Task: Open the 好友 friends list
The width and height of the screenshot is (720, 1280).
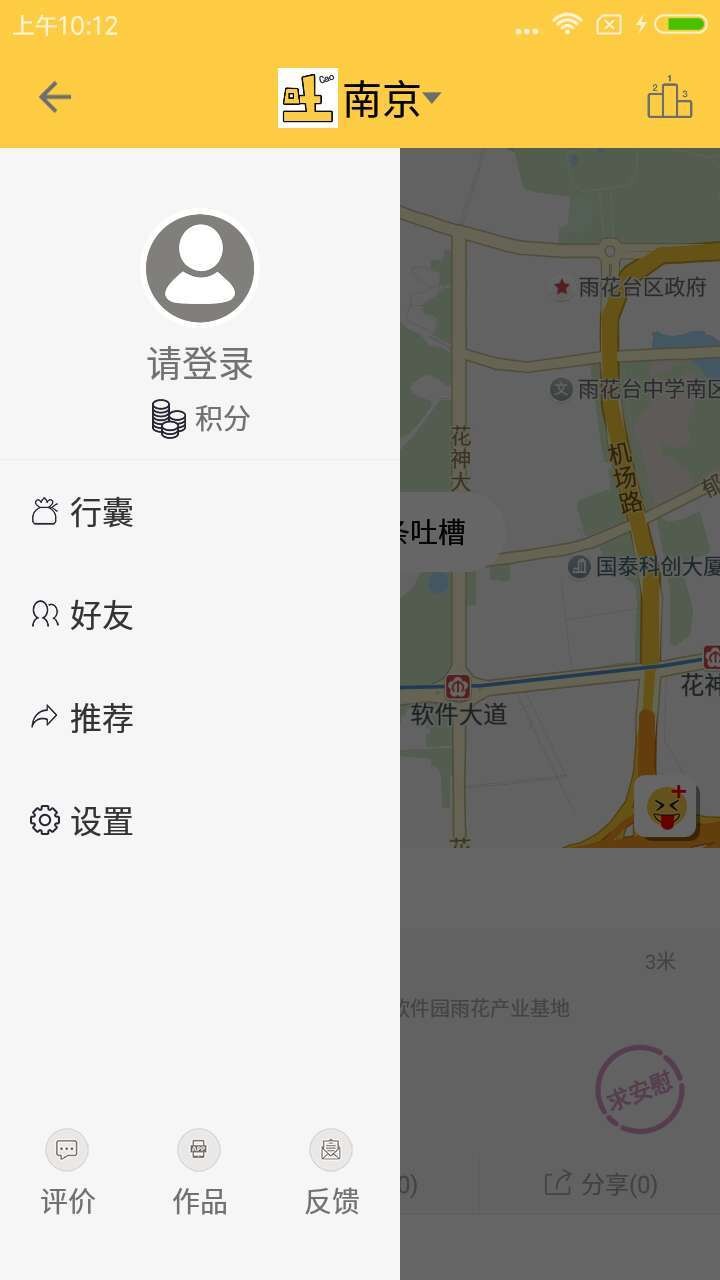Action: (85, 616)
